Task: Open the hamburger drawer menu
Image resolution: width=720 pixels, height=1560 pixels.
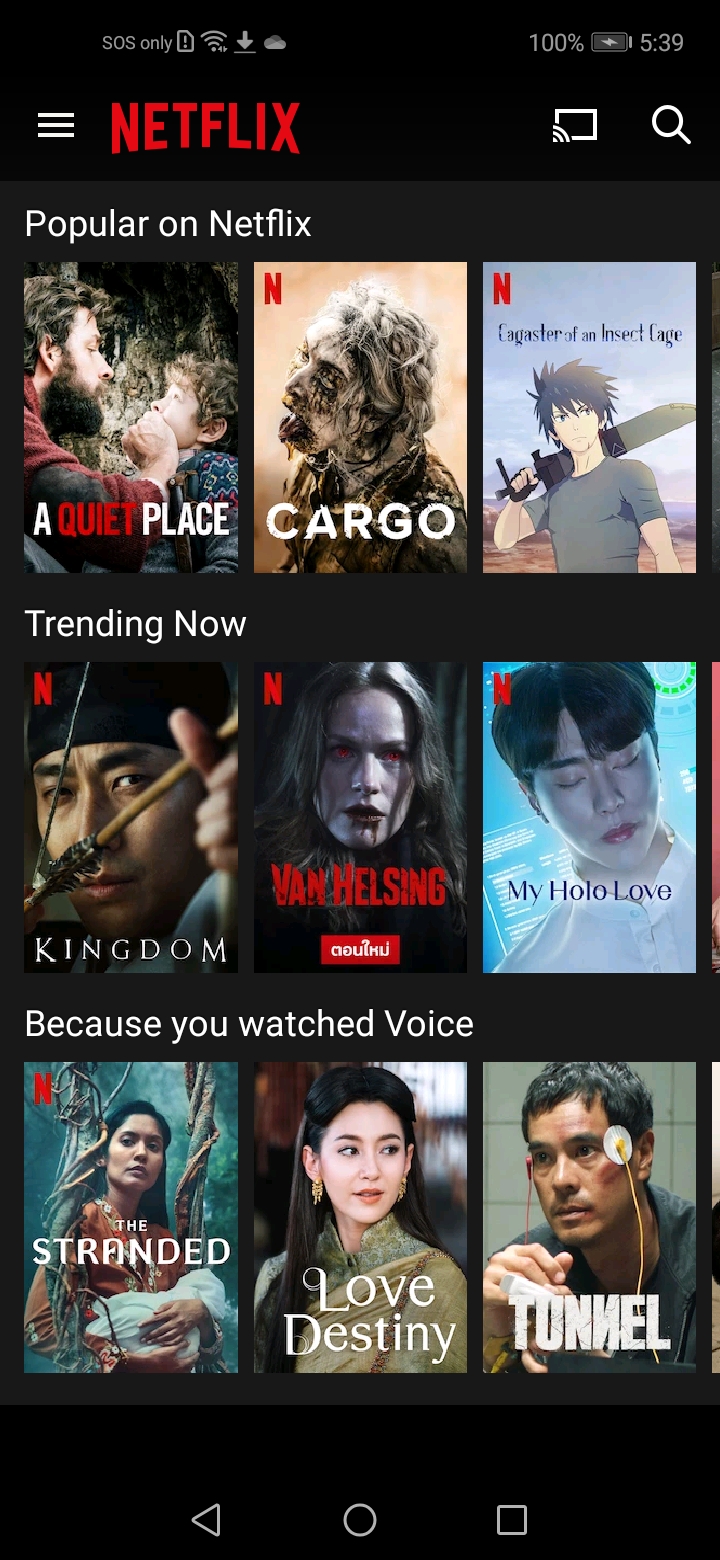Action: (56, 126)
